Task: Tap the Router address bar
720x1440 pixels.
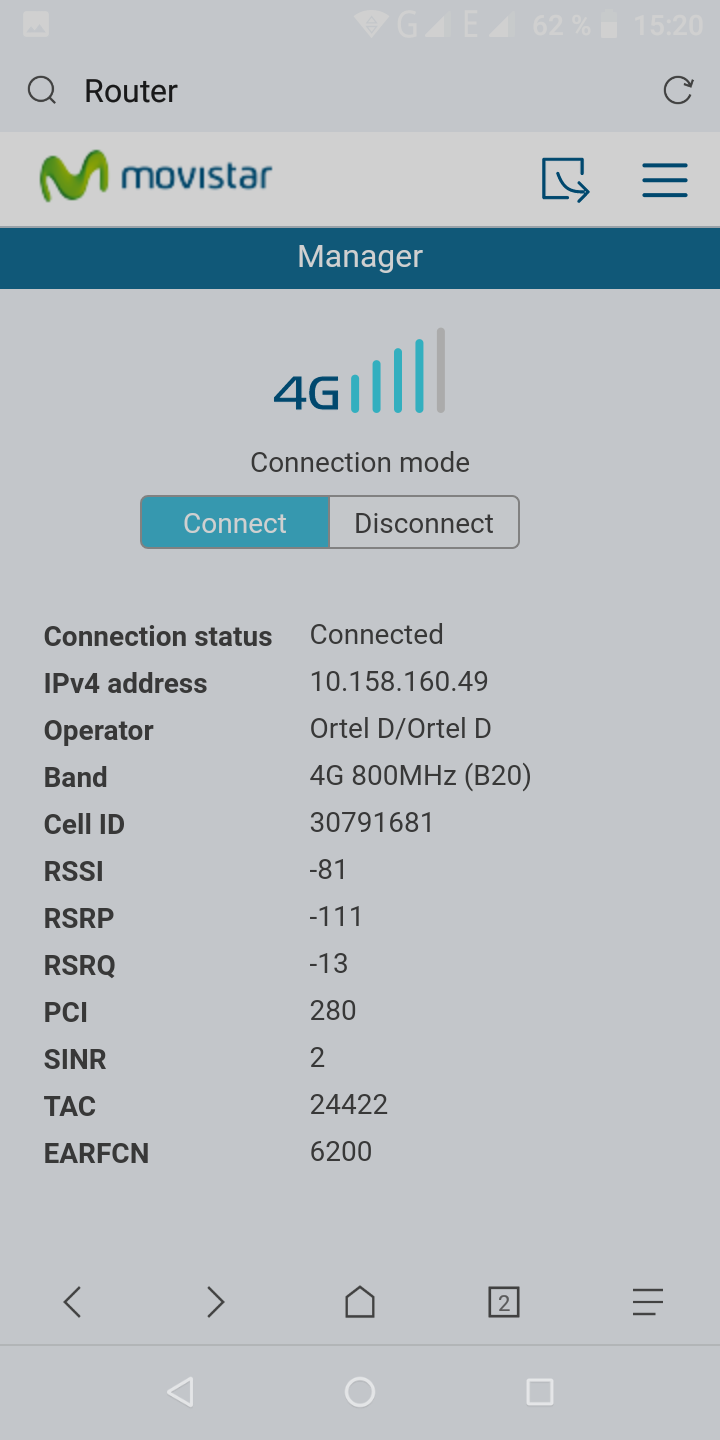Action: (340, 91)
